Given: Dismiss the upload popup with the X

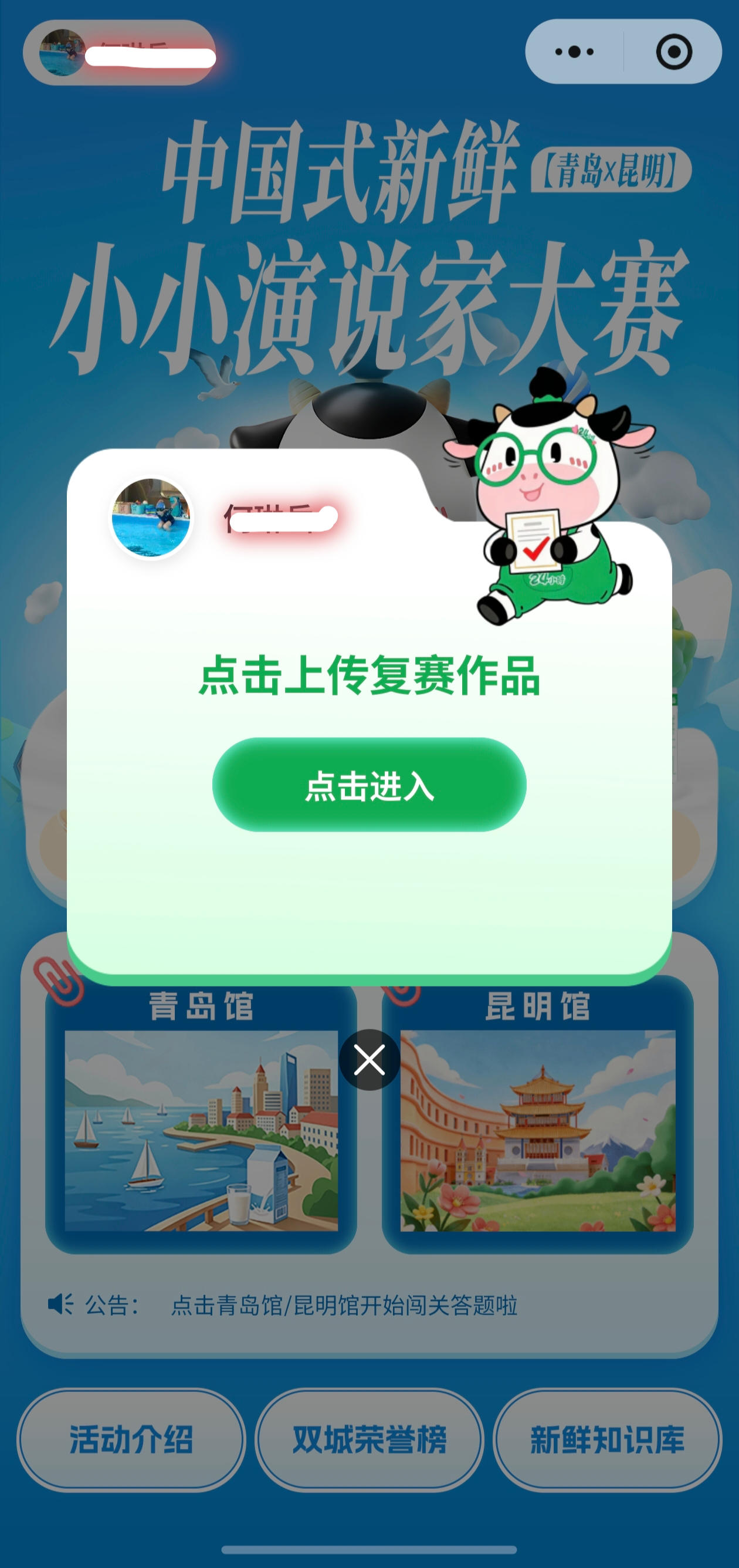Looking at the screenshot, I should 369,1060.
